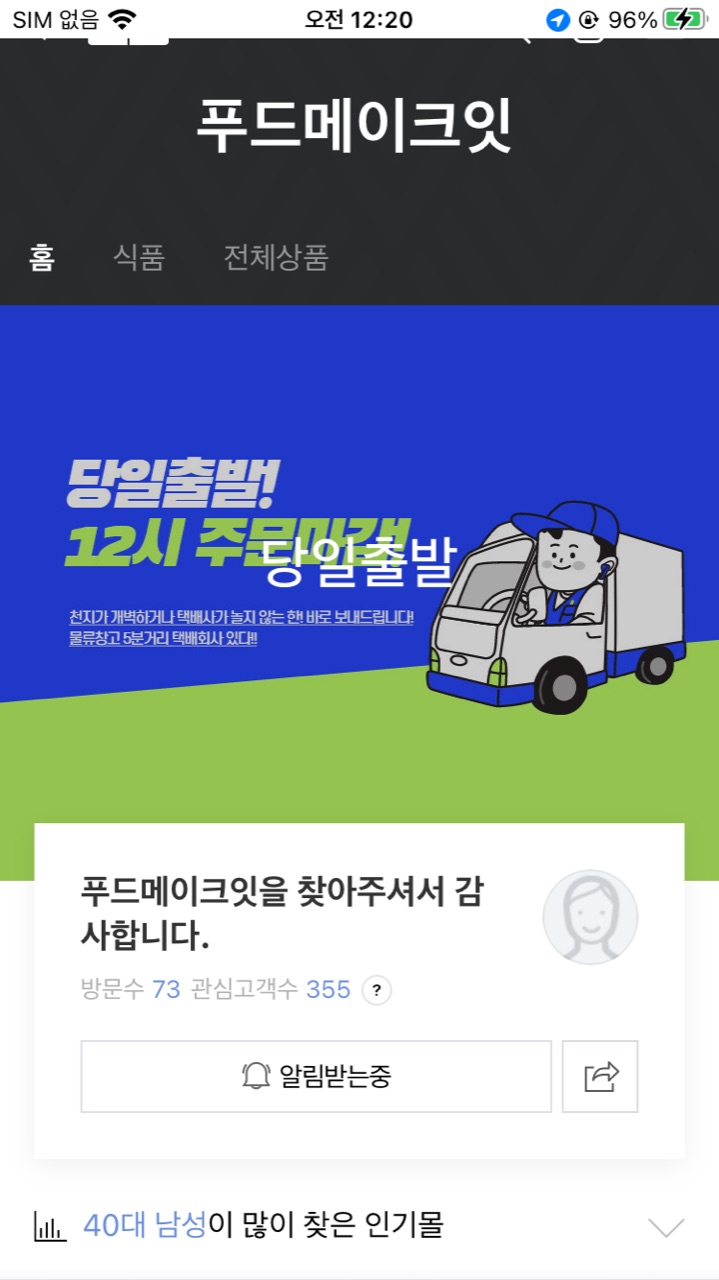View the store profile picture

pos(590,917)
